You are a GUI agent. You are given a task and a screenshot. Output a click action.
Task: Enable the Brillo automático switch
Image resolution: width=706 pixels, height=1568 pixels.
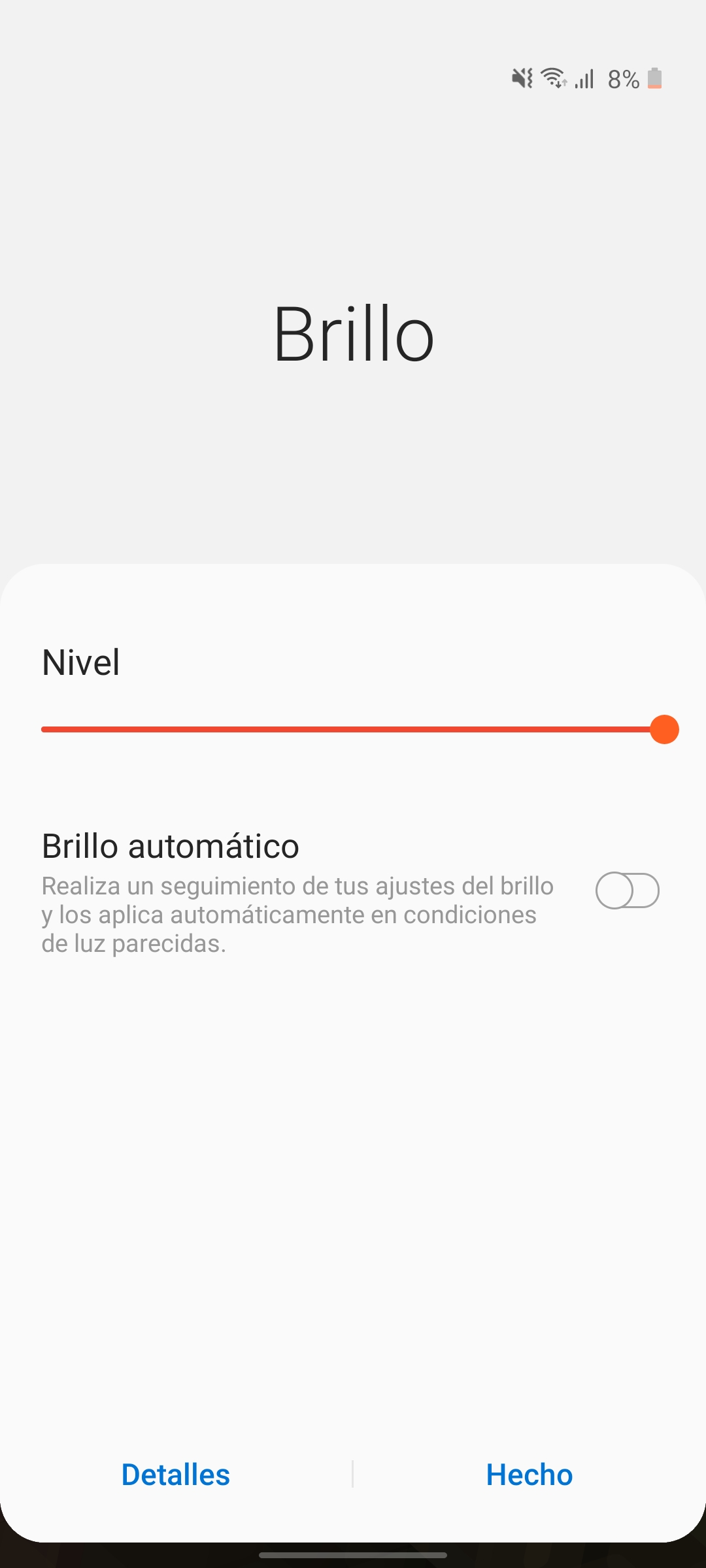point(627,890)
